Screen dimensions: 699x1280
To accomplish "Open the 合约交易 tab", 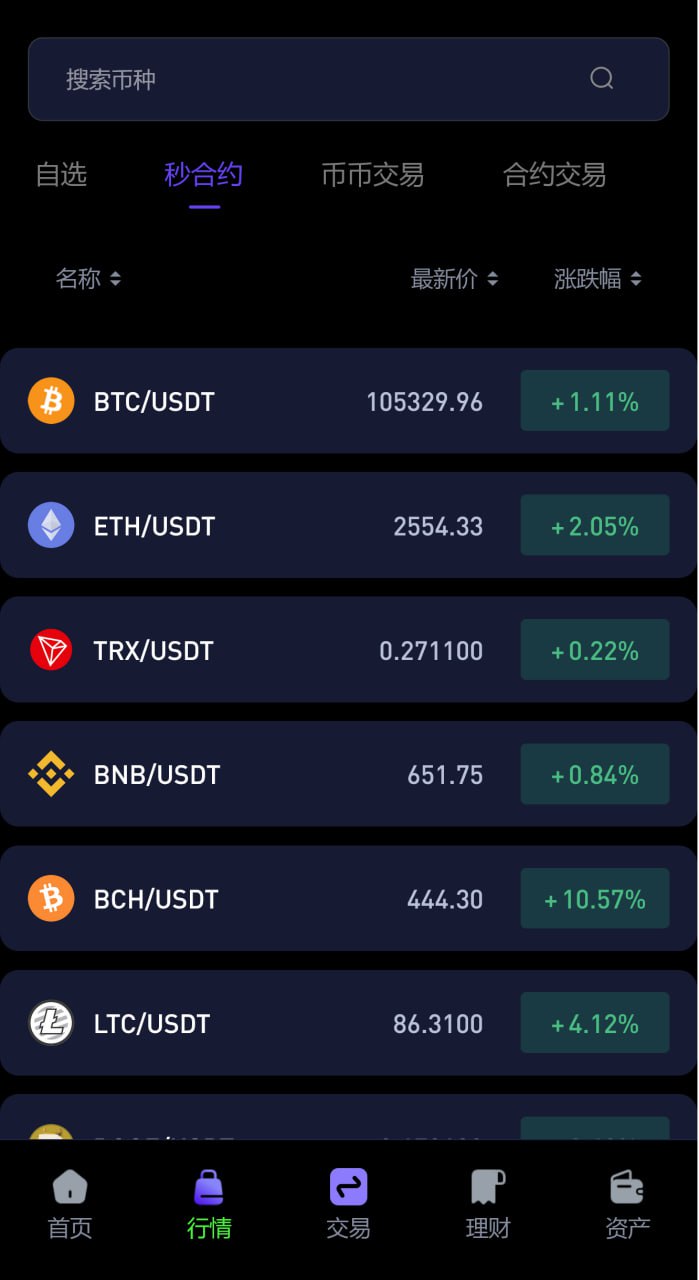I will coord(554,175).
